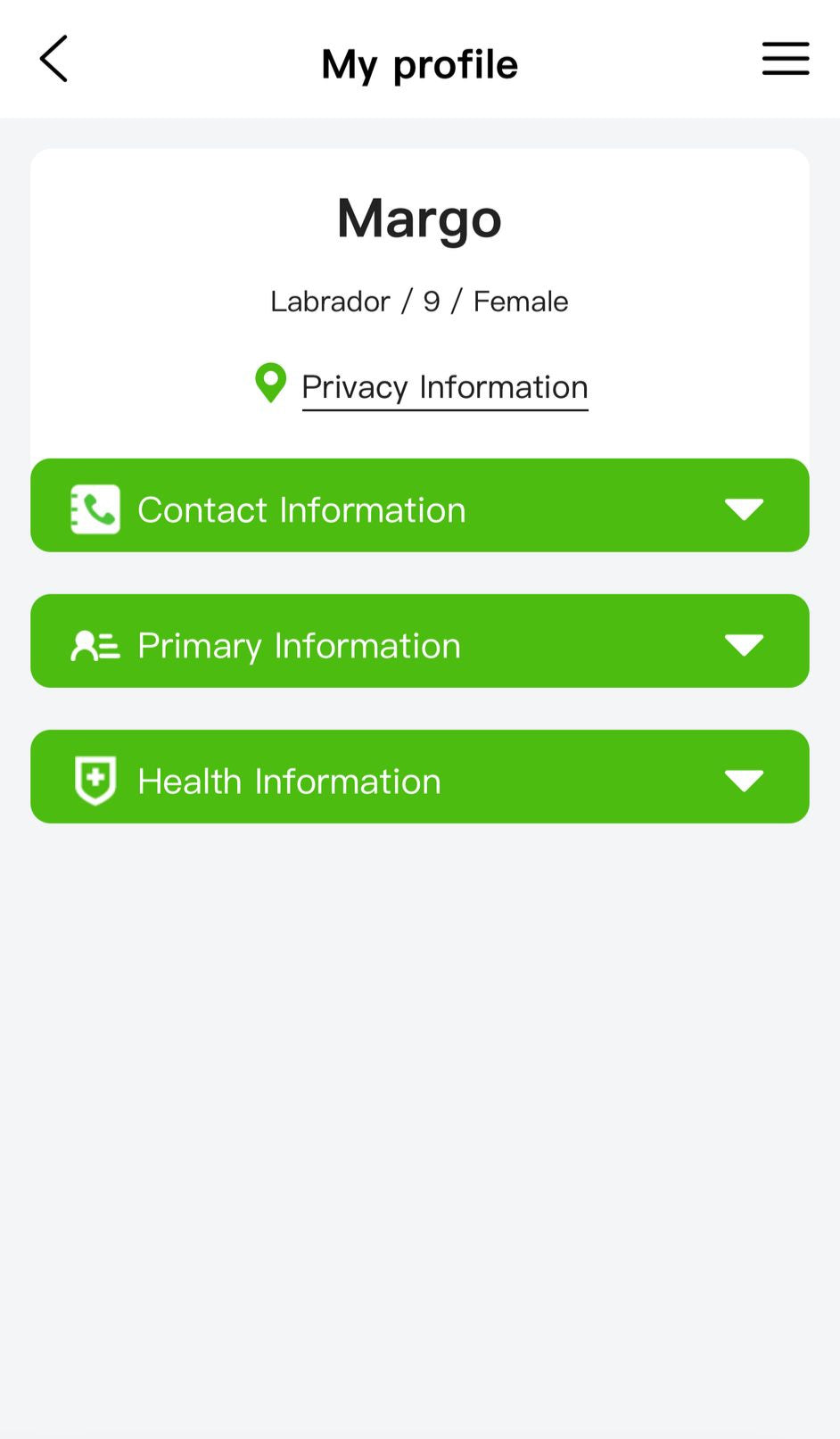The image size is (840, 1439).
Task: Open the Privacy Information link
Action: [x=444, y=387]
